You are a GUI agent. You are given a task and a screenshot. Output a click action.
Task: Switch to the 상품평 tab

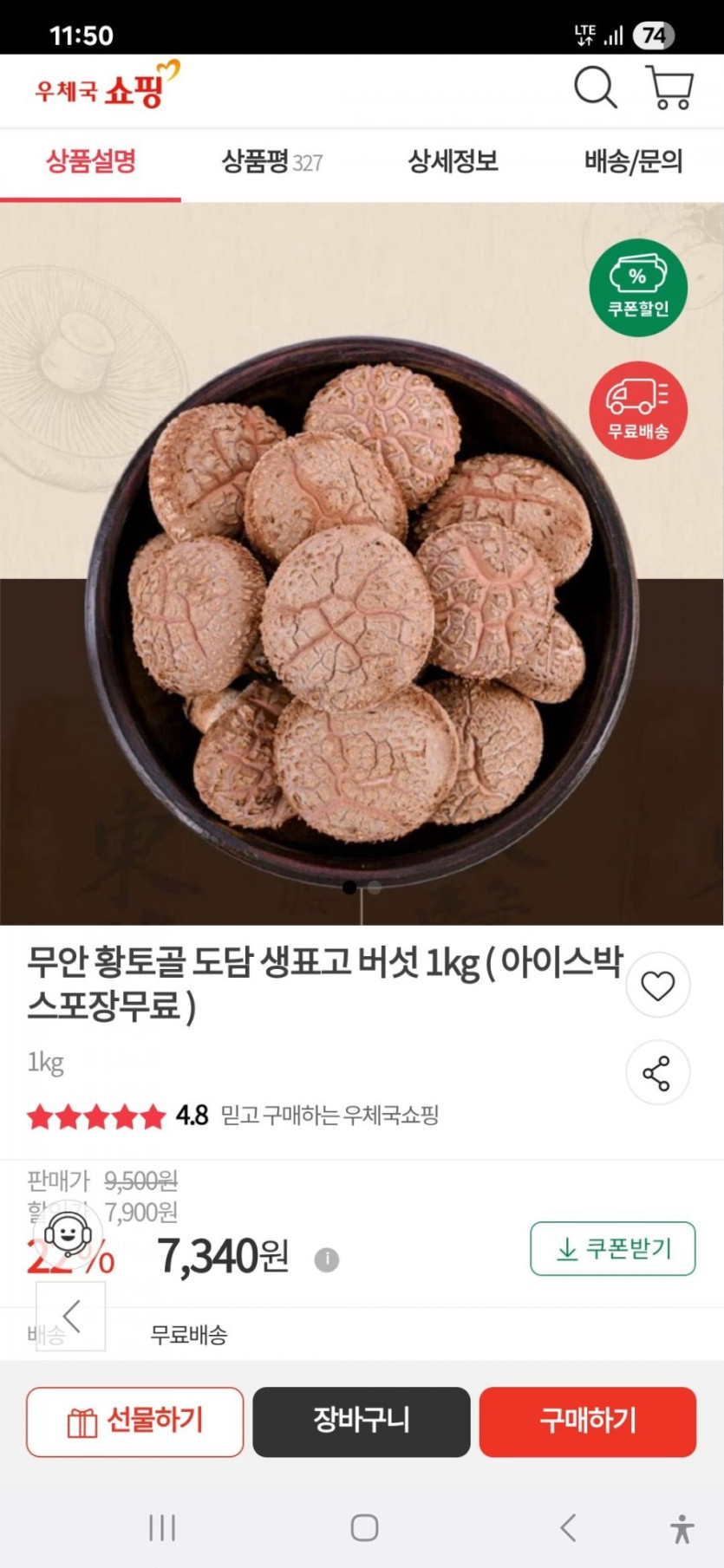coord(271,161)
